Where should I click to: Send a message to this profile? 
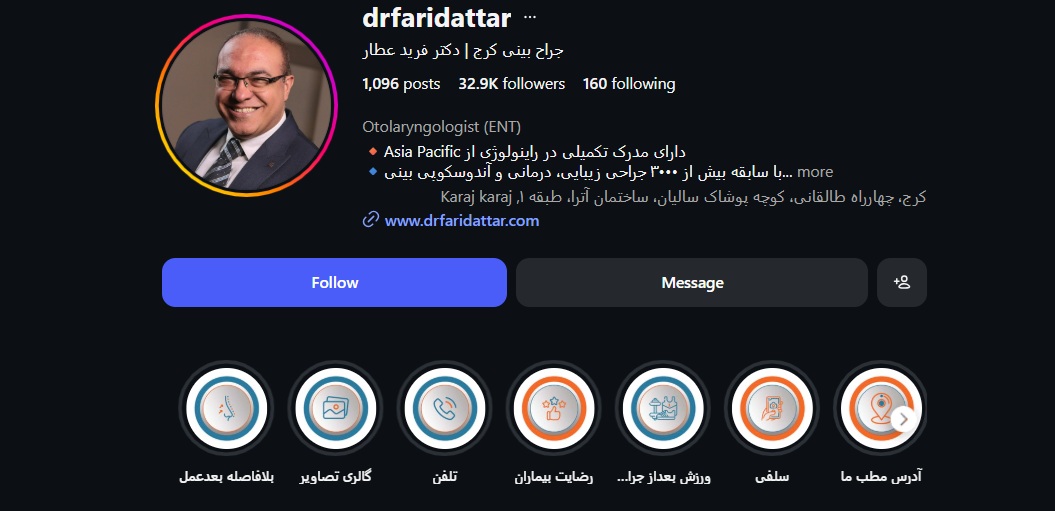(691, 282)
